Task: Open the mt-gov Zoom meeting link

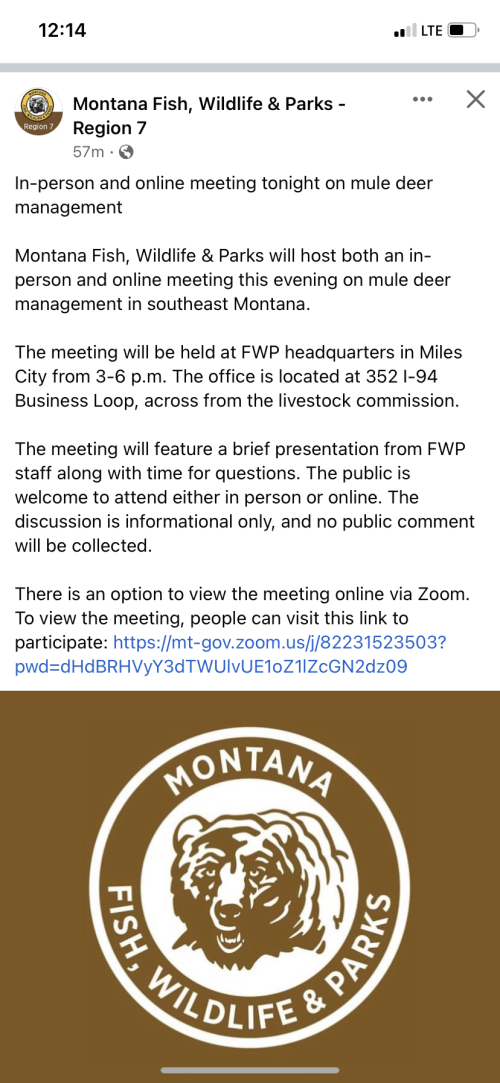Action: click(231, 655)
